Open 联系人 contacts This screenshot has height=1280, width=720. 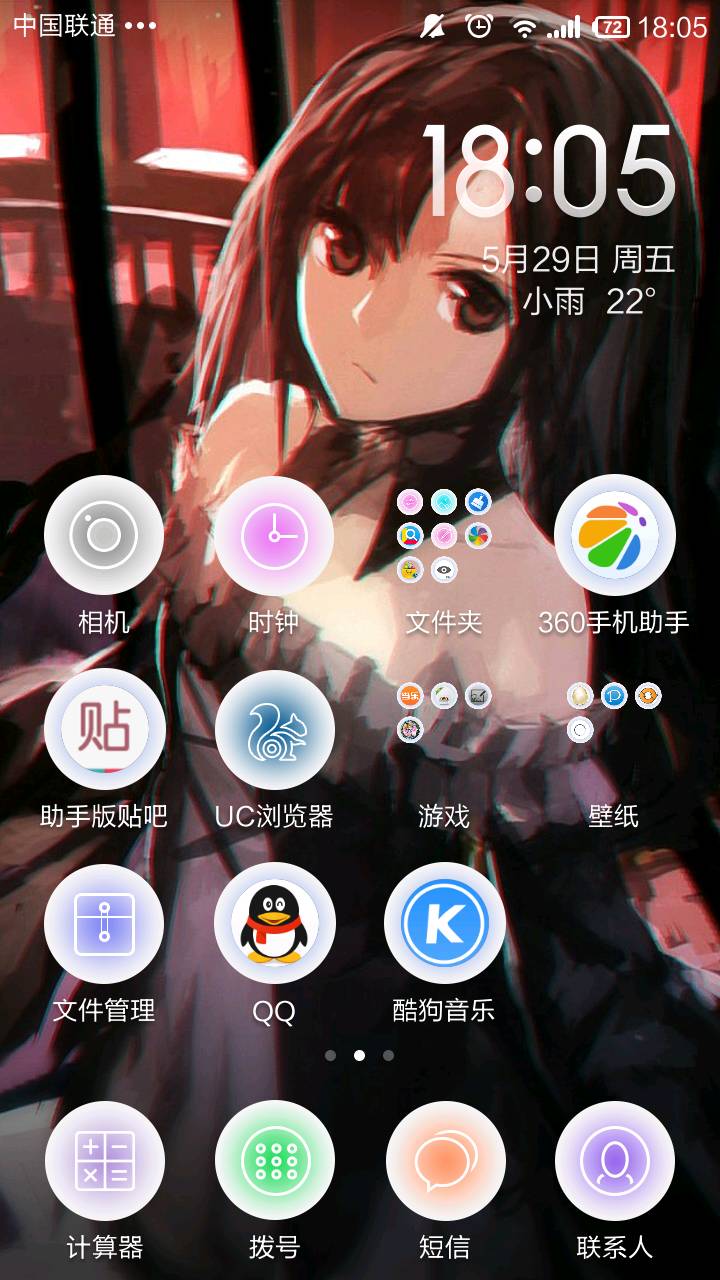[x=614, y=1161]
